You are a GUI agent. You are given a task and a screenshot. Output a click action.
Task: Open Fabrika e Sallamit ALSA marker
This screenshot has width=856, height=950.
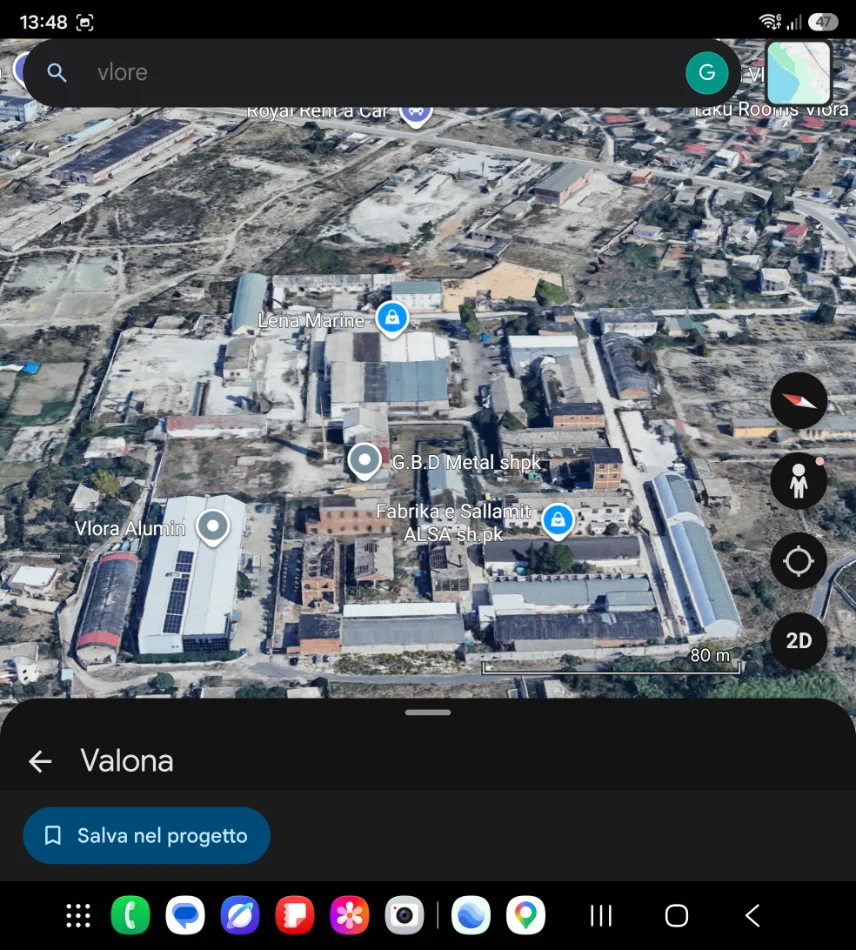[x=558, y=521]
